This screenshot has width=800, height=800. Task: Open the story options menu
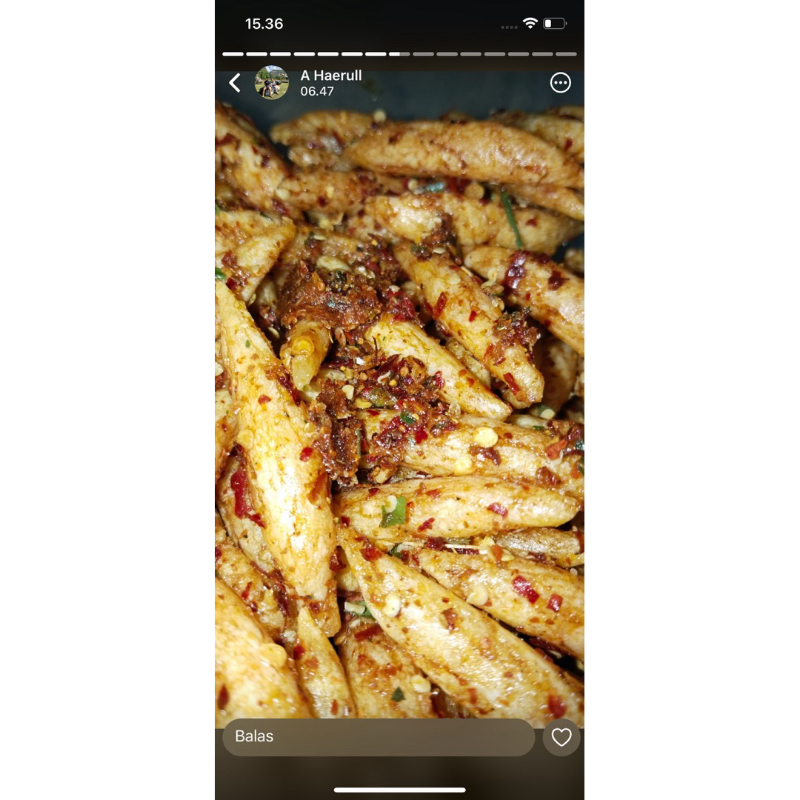[x=561, y=83]
